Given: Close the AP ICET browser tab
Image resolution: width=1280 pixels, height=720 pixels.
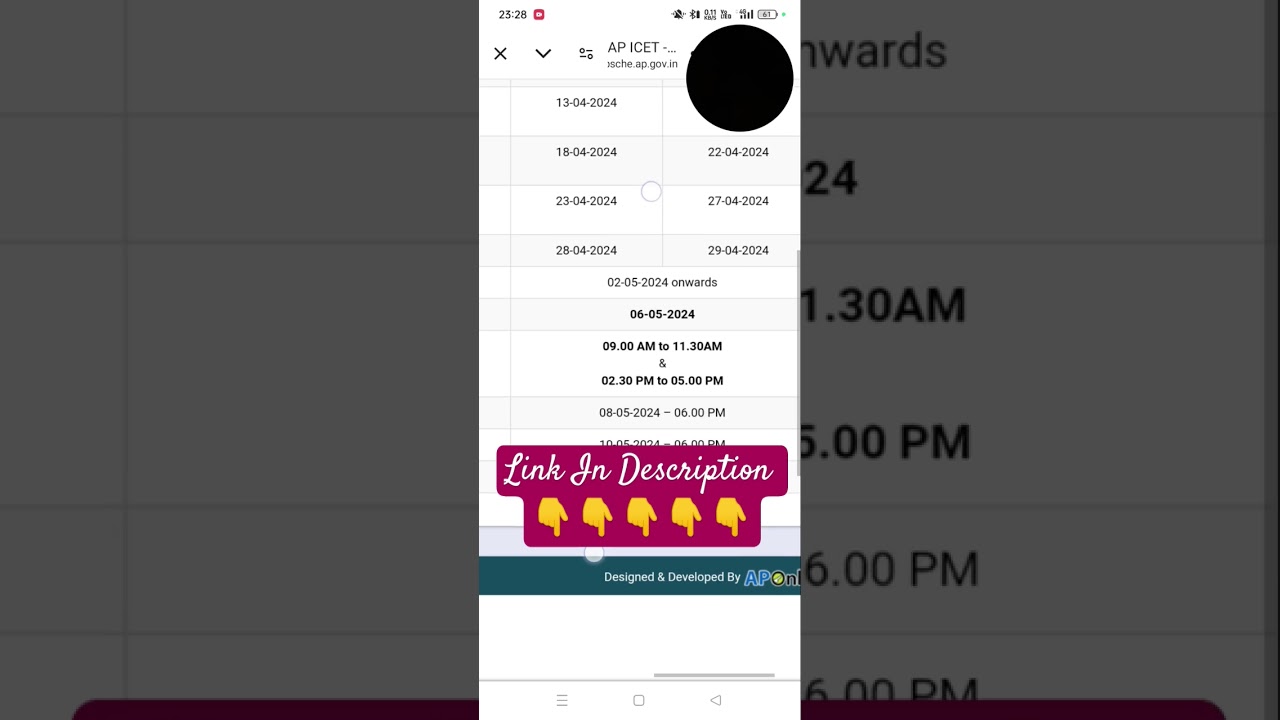Looking at the screenshot, I should click(500, 54).
